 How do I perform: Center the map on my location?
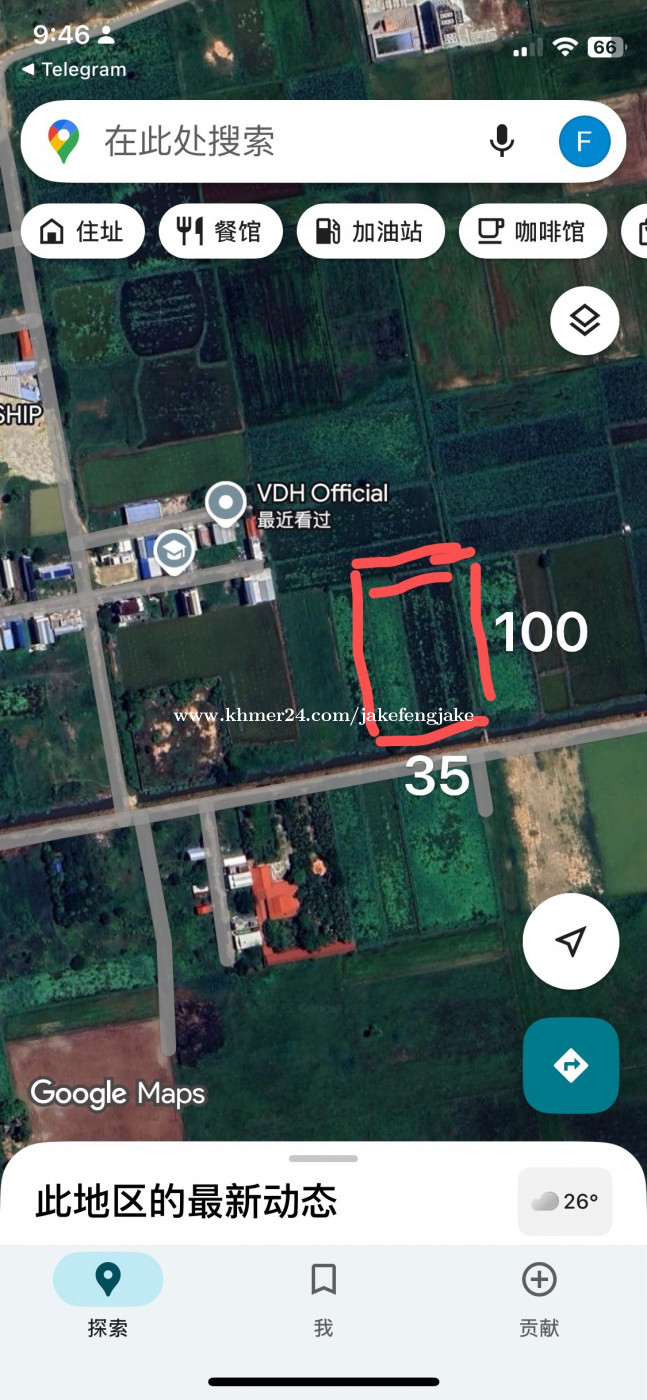point(571,941)
